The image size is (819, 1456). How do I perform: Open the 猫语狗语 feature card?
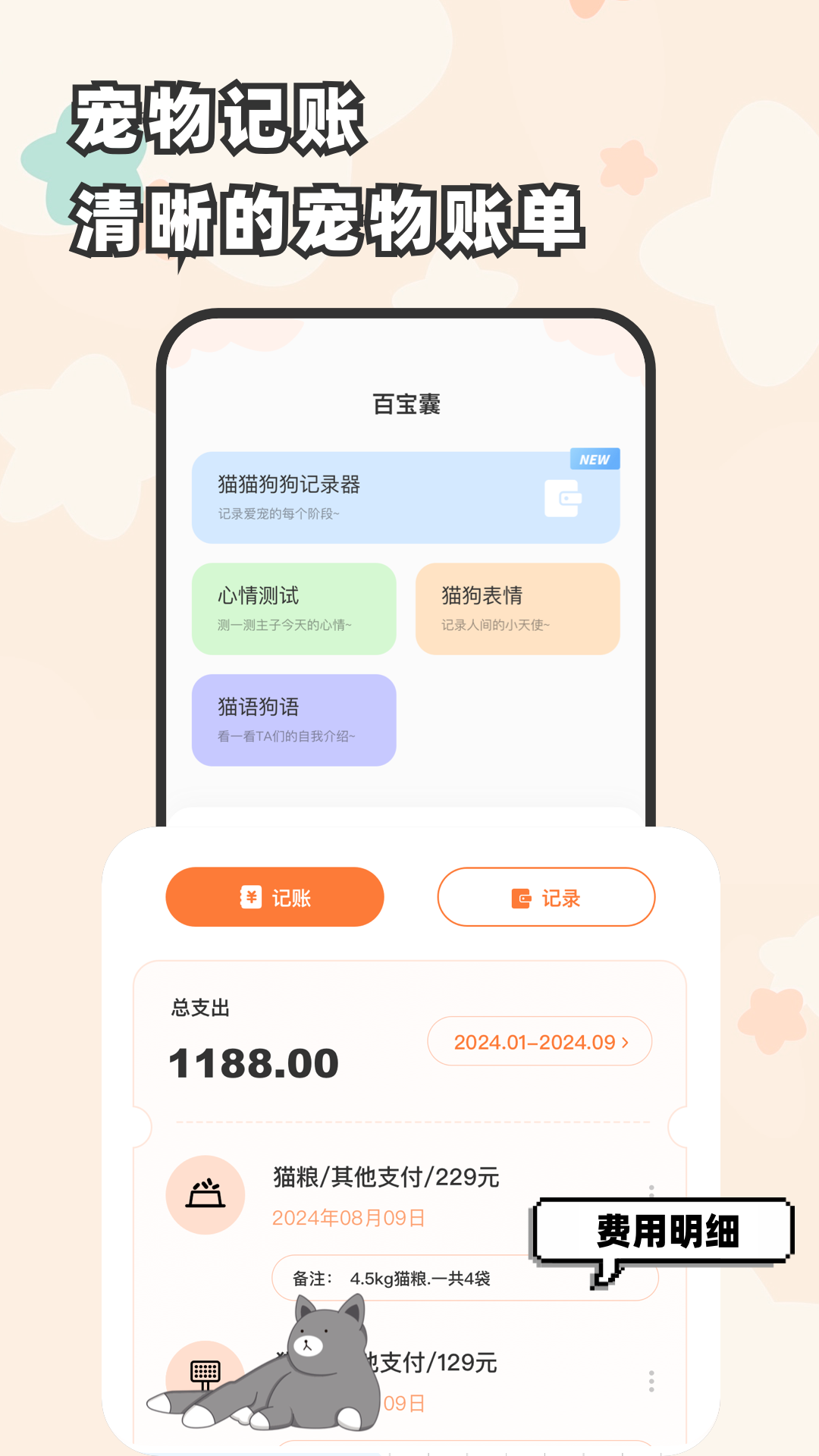[x=294, y=720]
